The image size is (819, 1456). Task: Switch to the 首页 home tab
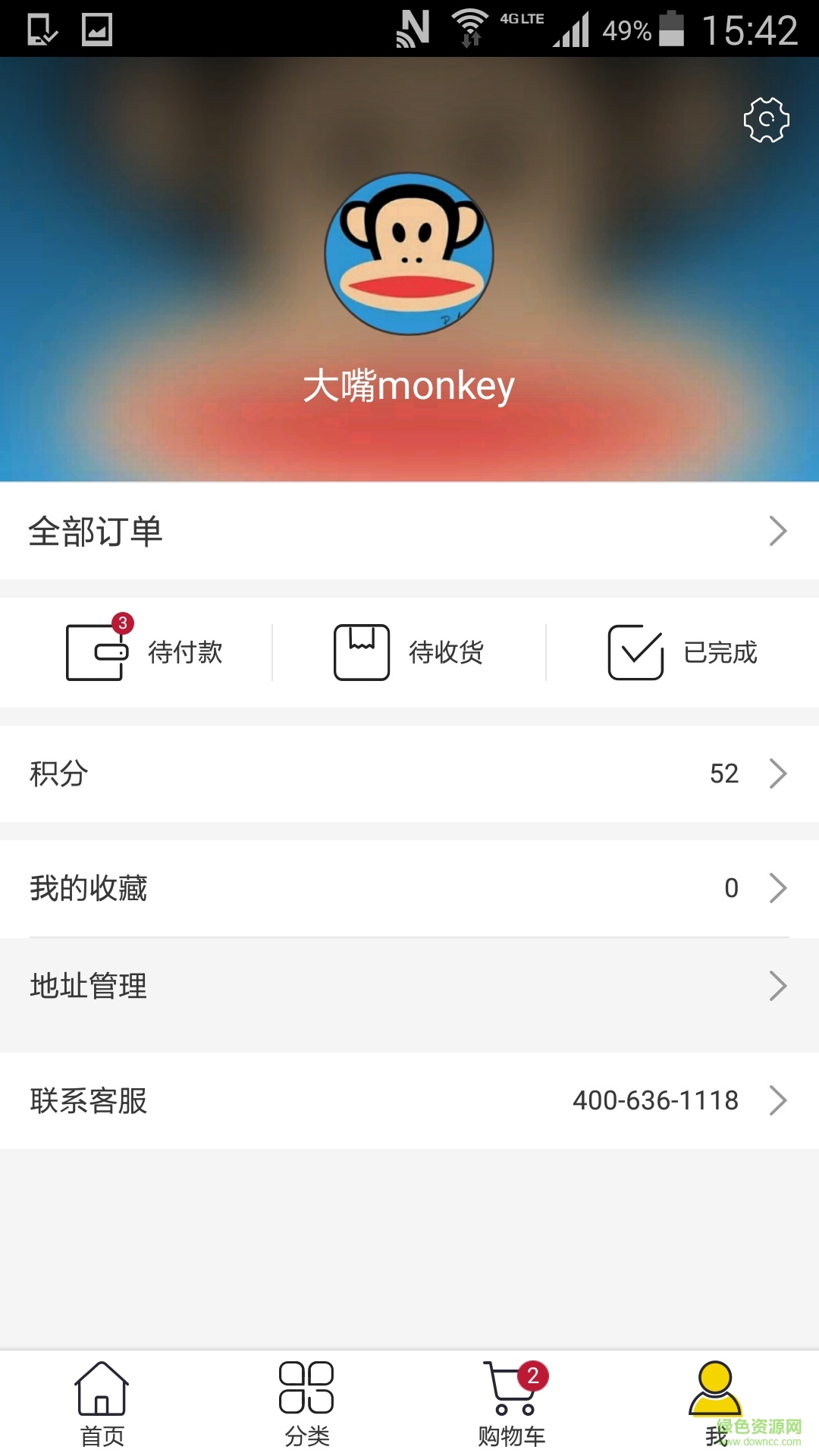click(x=102, y=1403)
